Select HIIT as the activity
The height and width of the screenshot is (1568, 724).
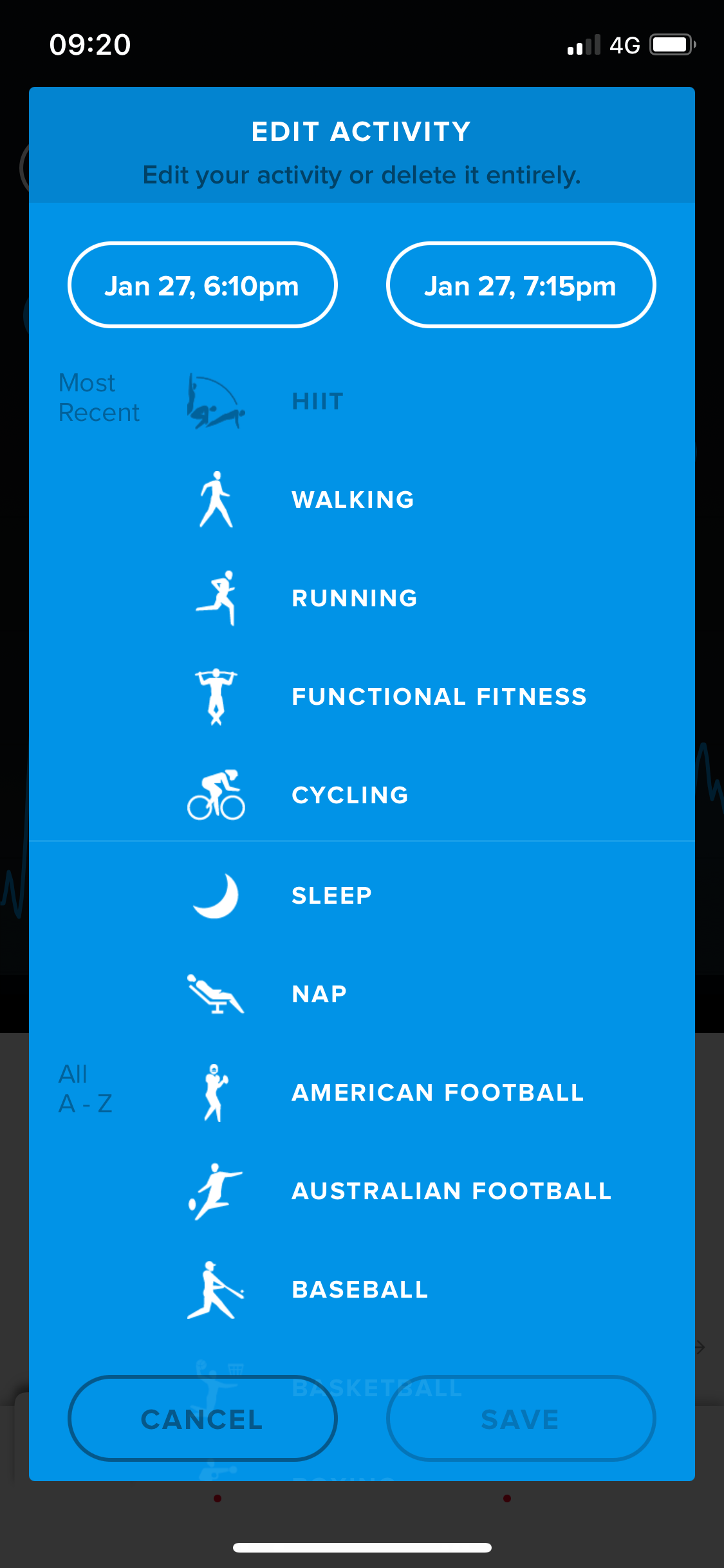point(362,401)
